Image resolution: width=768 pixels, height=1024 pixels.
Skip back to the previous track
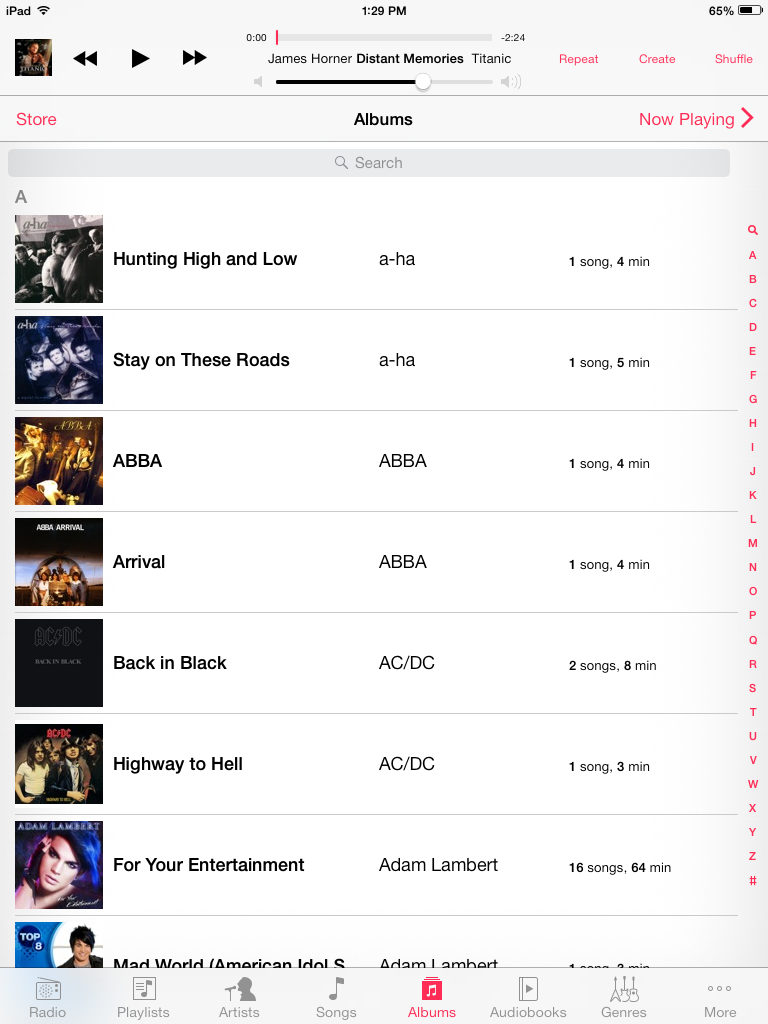point(86,58)
